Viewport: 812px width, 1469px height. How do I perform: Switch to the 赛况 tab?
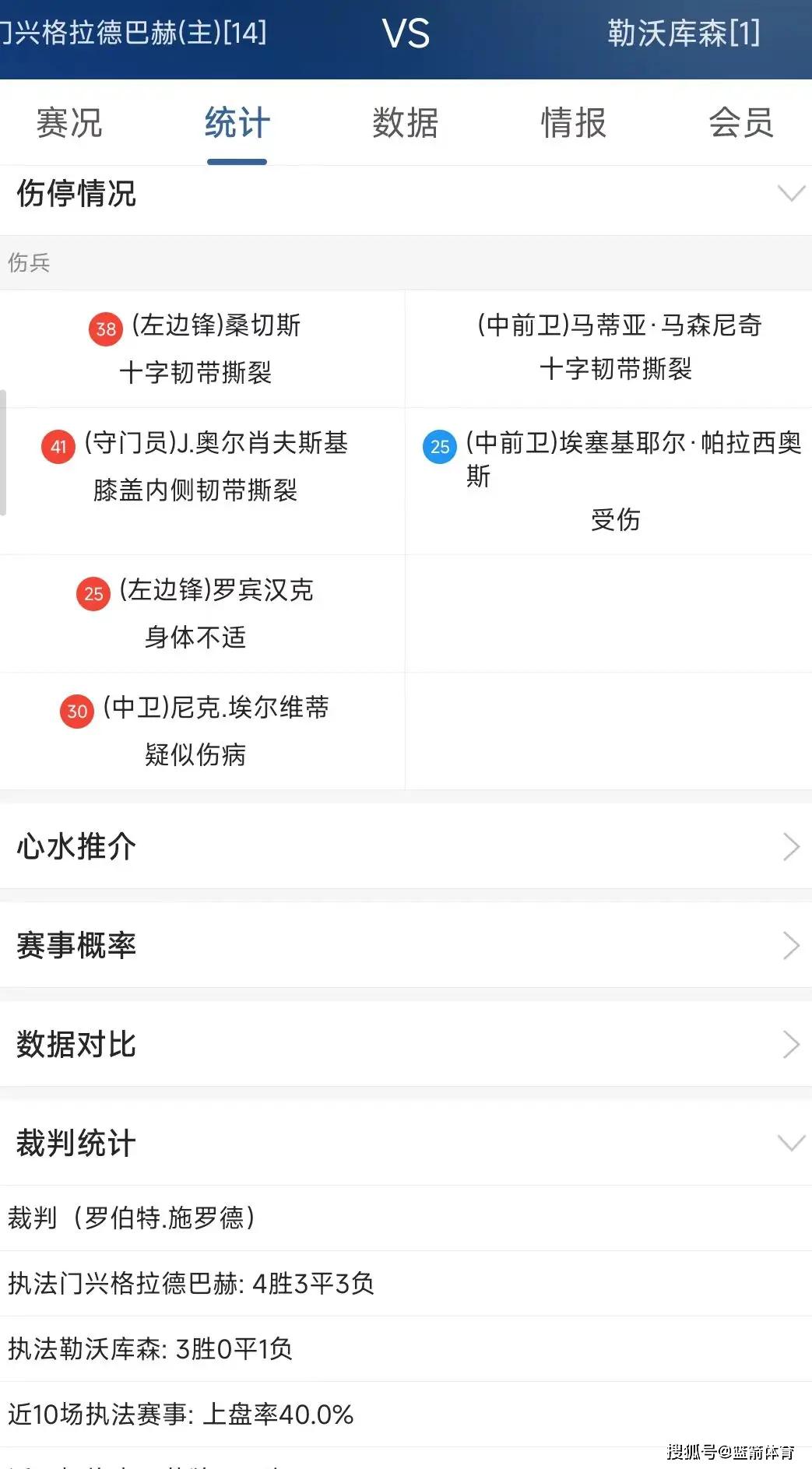[x=69, y=123]
